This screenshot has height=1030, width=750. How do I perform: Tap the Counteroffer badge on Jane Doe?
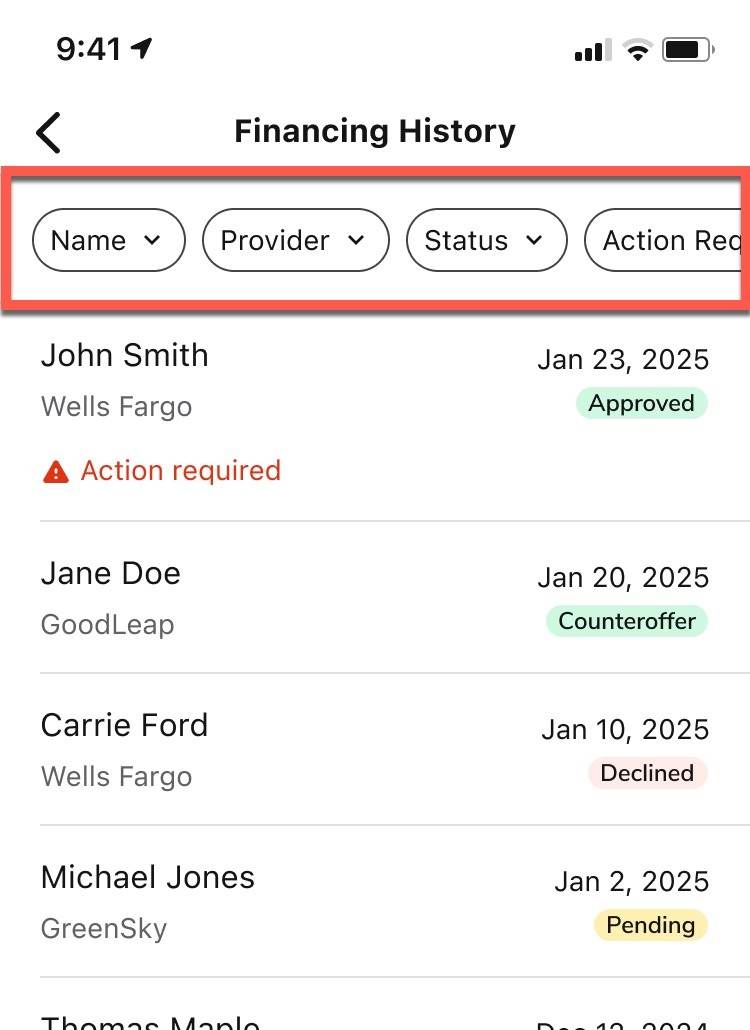coord(626,621)
